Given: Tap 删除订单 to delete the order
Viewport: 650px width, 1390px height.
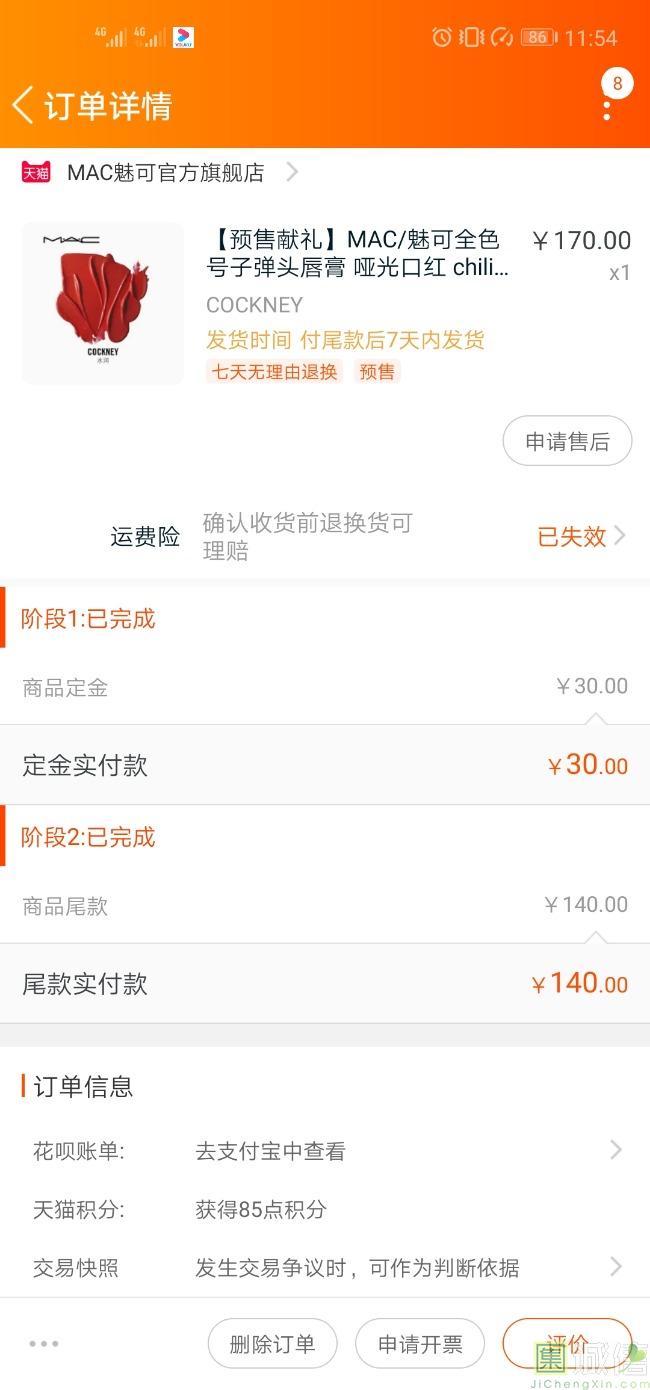Looking at the screenshot, I should (272, 1344).
